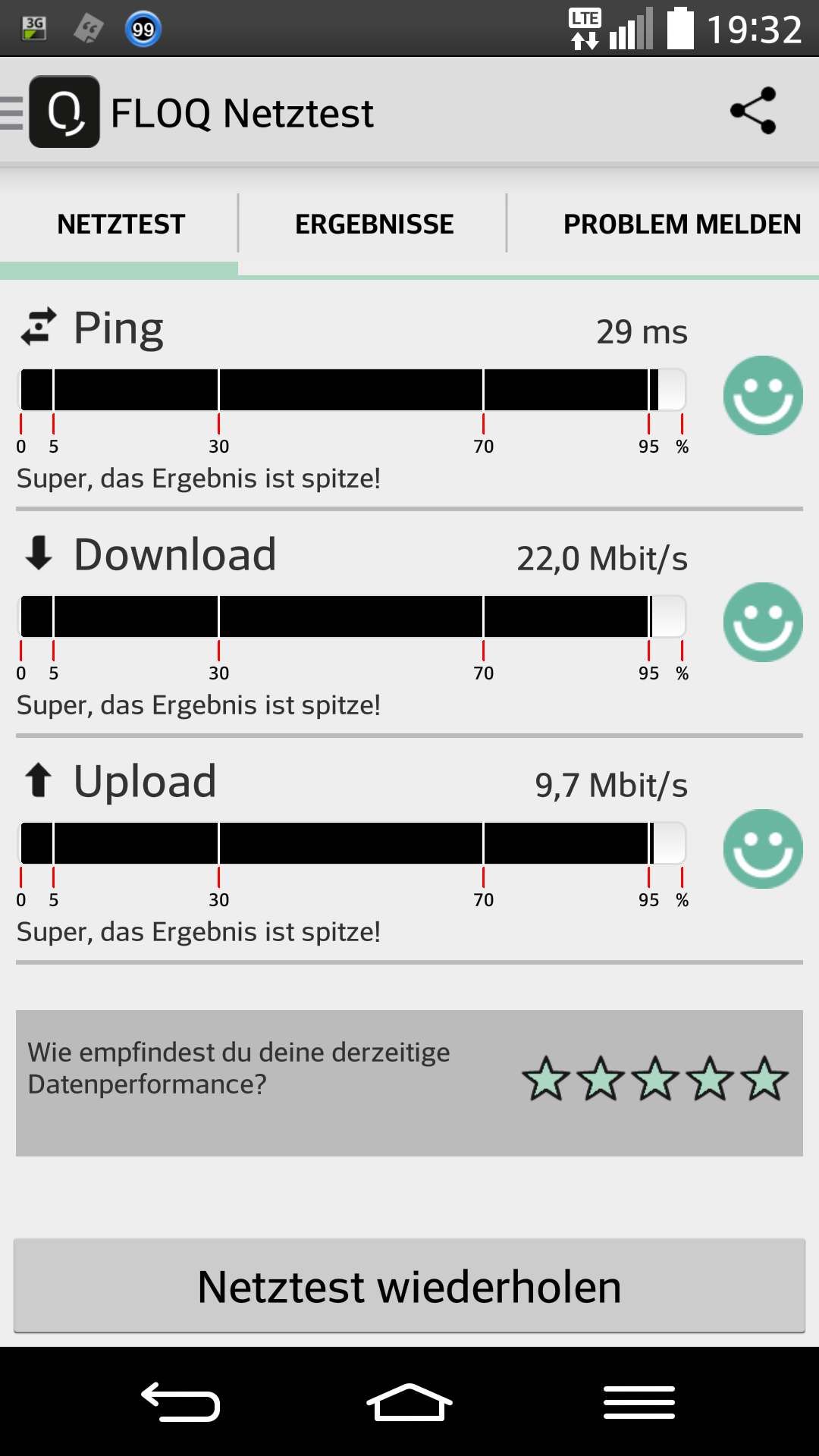Switch to the Ergebnisse tab

[x=374, y=224]
